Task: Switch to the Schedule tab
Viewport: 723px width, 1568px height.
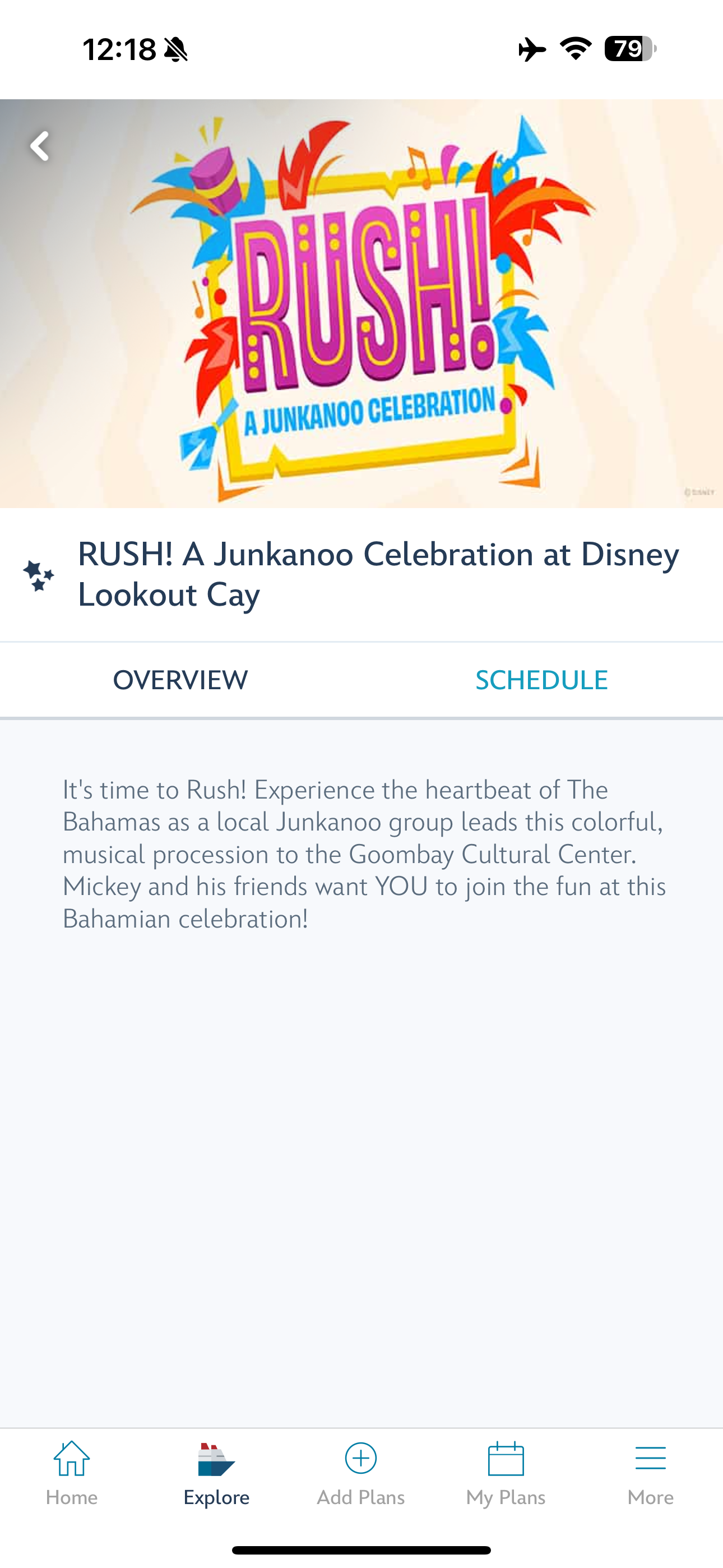Action: [x=541, y=680]
